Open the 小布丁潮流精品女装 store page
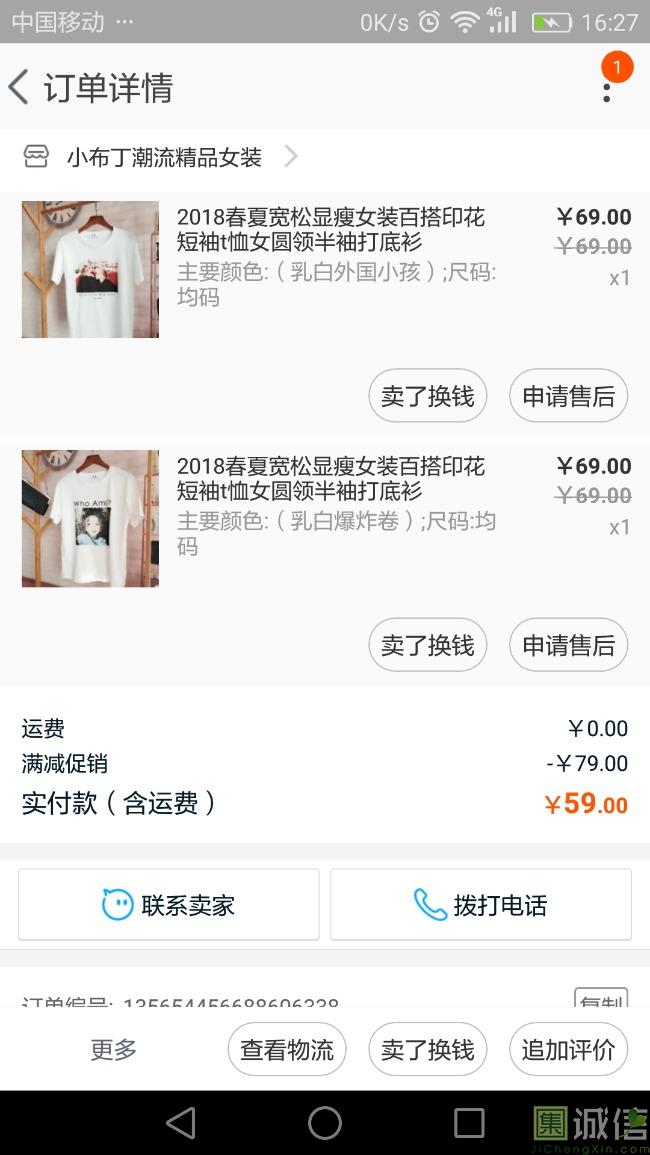Screen dimensions: 650x1155 [163, 157]
